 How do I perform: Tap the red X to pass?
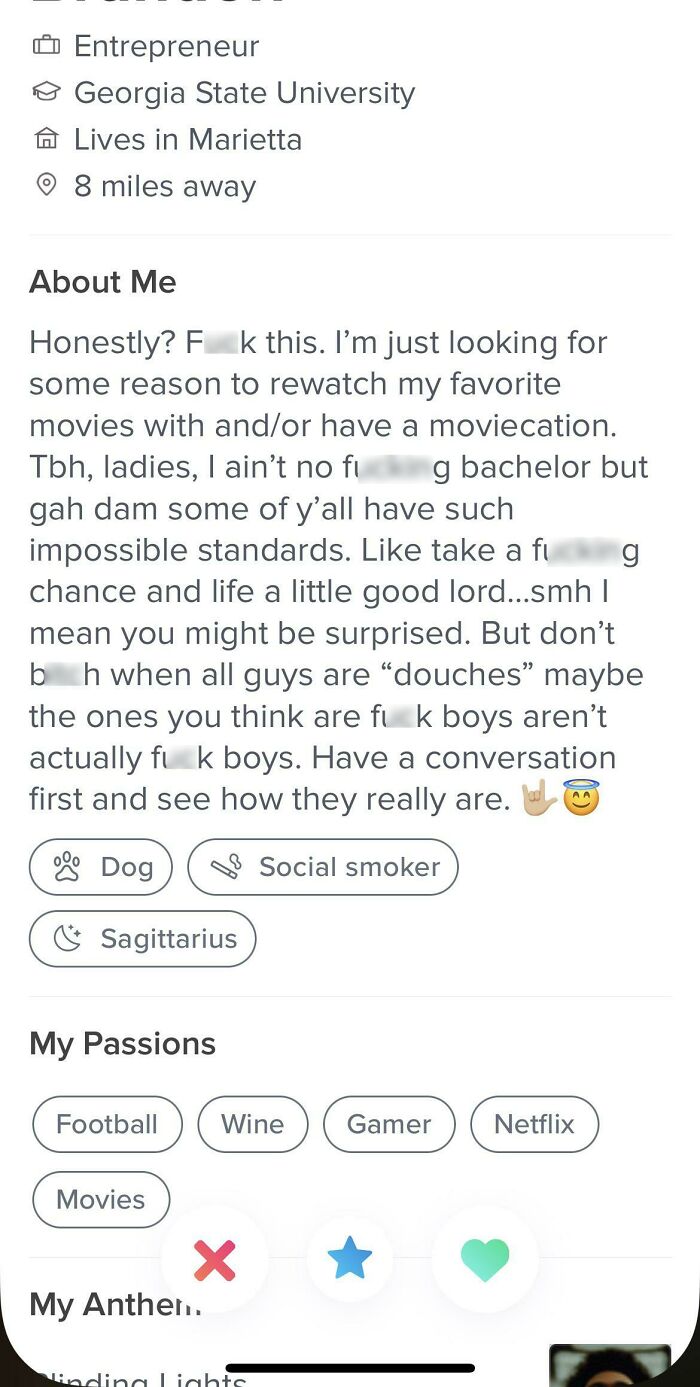click(214, 1260)
